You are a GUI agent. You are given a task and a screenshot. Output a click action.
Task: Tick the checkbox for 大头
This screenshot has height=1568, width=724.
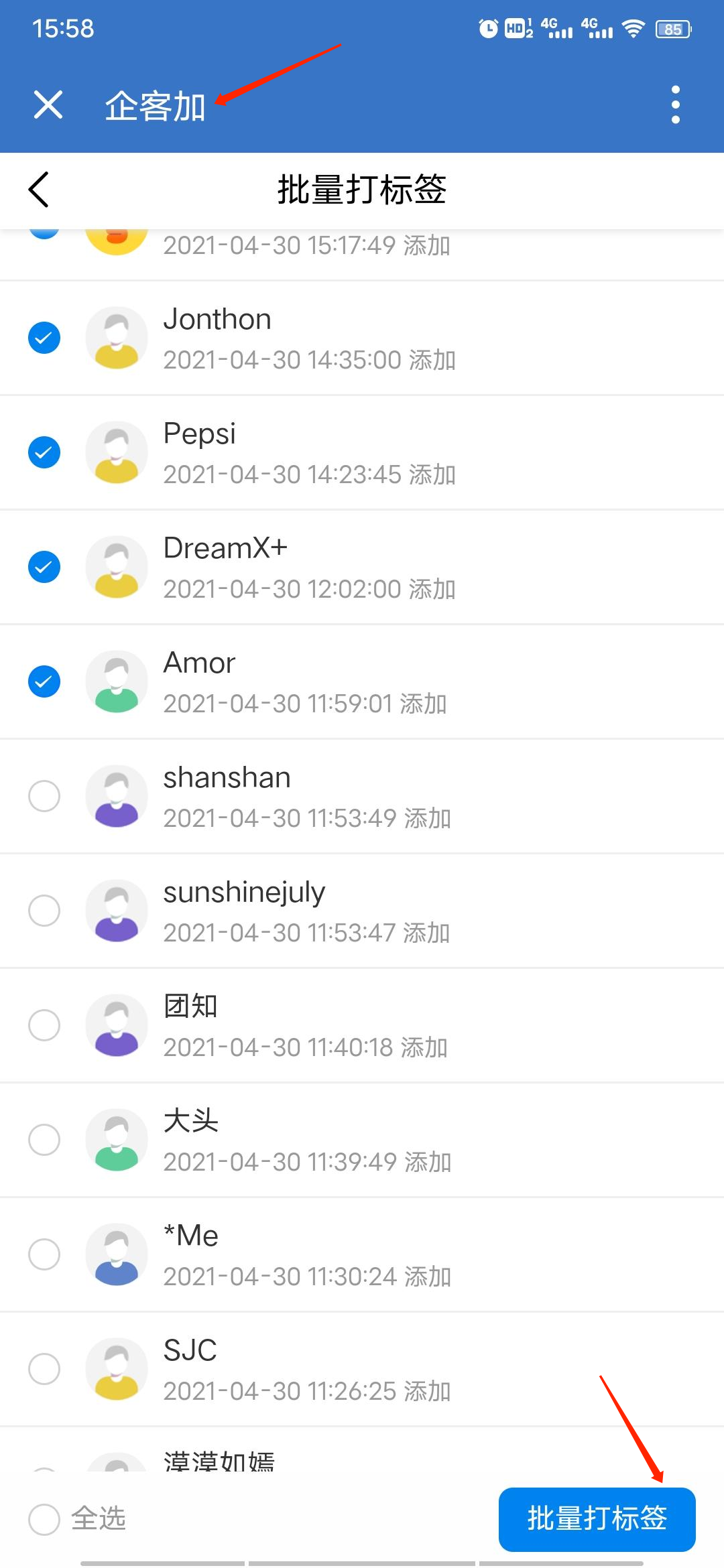click(44, 1140)
